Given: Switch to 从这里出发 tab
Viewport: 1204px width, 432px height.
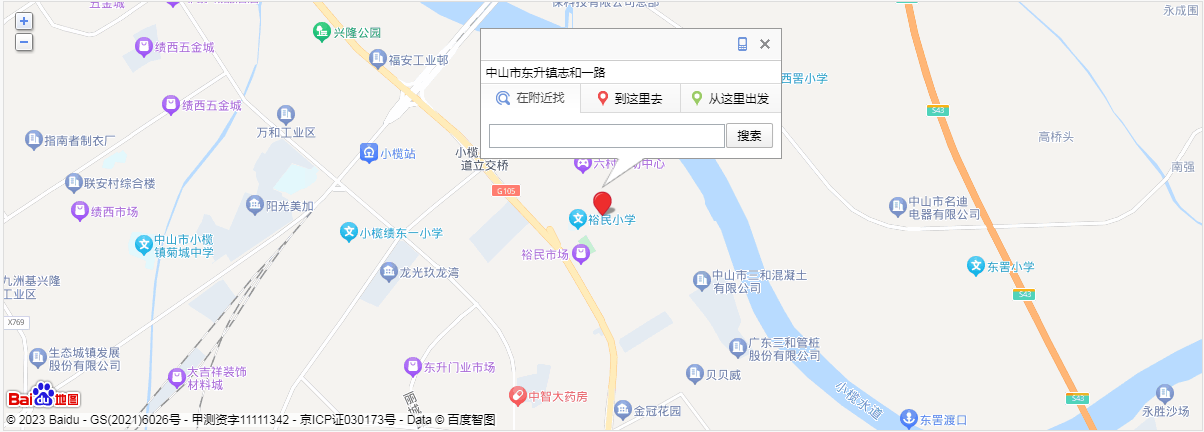Looking at the screenshot, I should 730,98.
